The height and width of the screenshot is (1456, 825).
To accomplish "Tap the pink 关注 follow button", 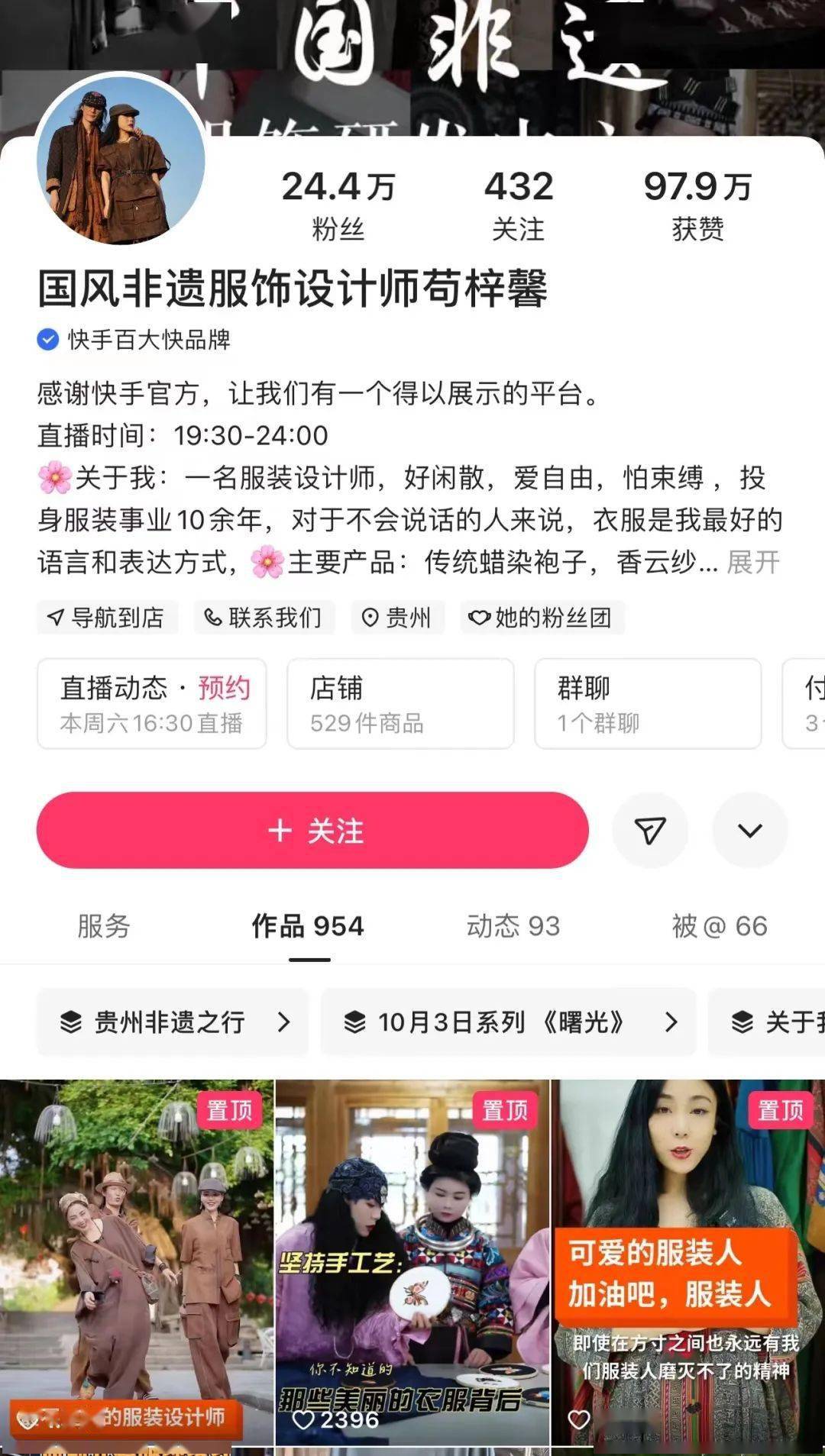I will point(312,831).
